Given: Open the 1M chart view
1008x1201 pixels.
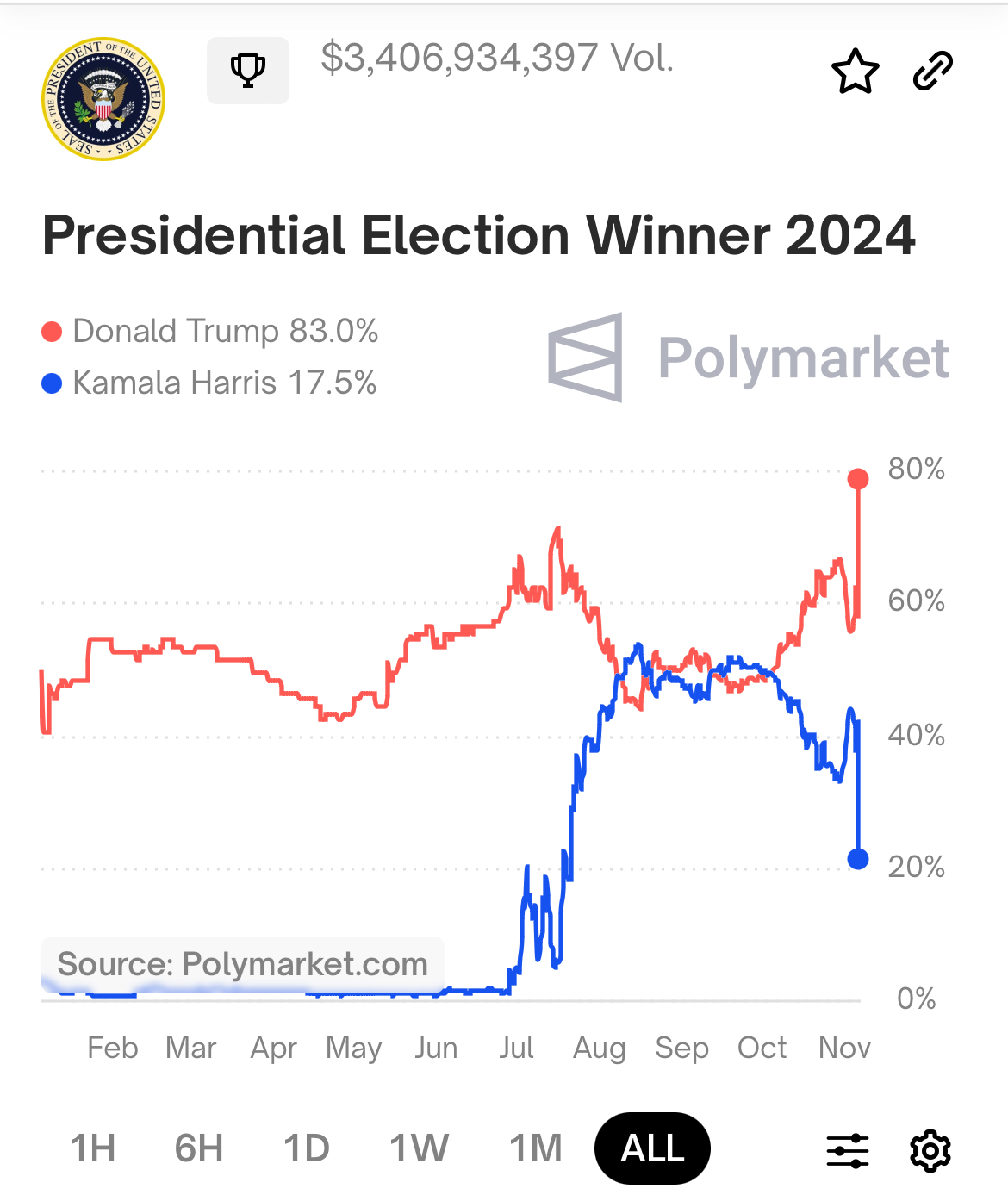Looking at the screenshot, I should tap(533, 1148).
